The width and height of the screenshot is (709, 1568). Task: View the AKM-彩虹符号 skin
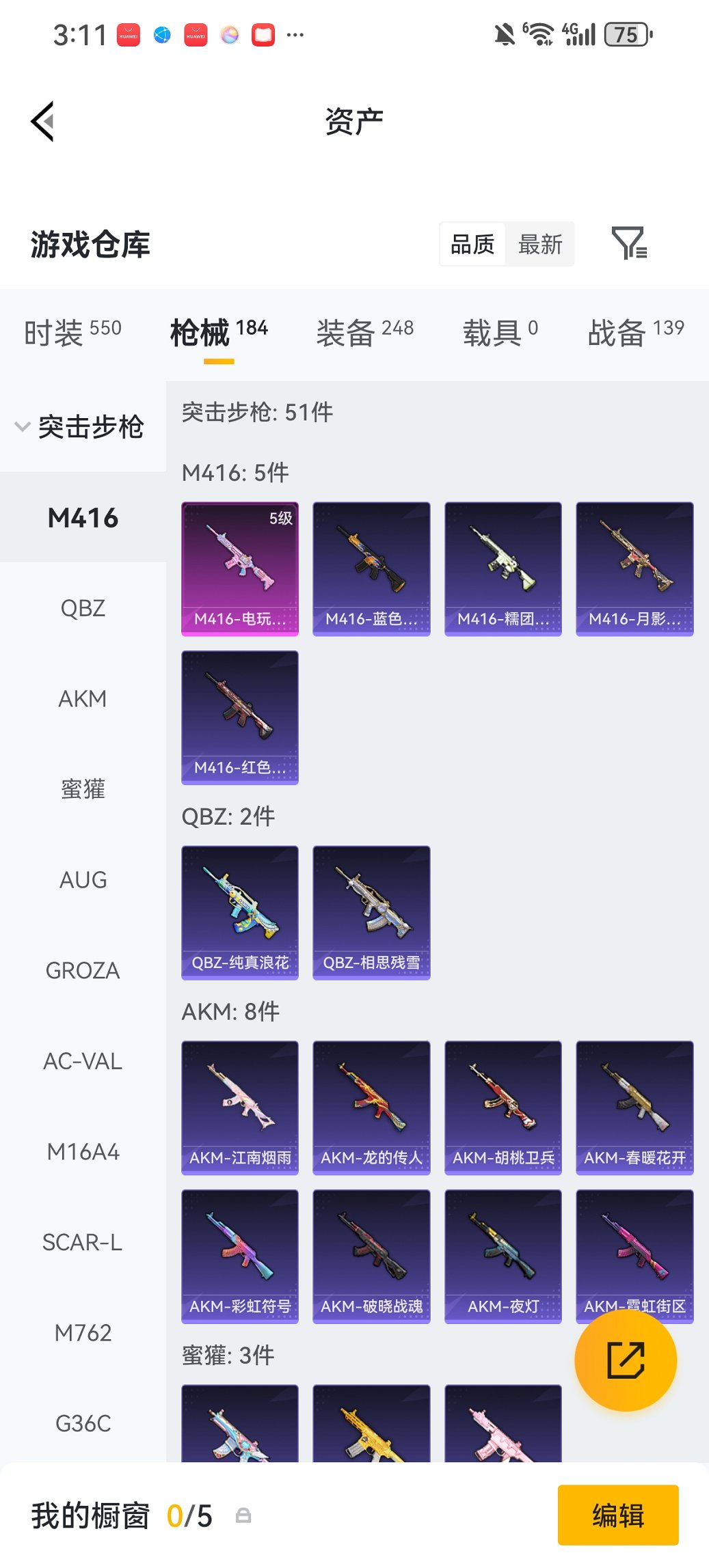240,1256
